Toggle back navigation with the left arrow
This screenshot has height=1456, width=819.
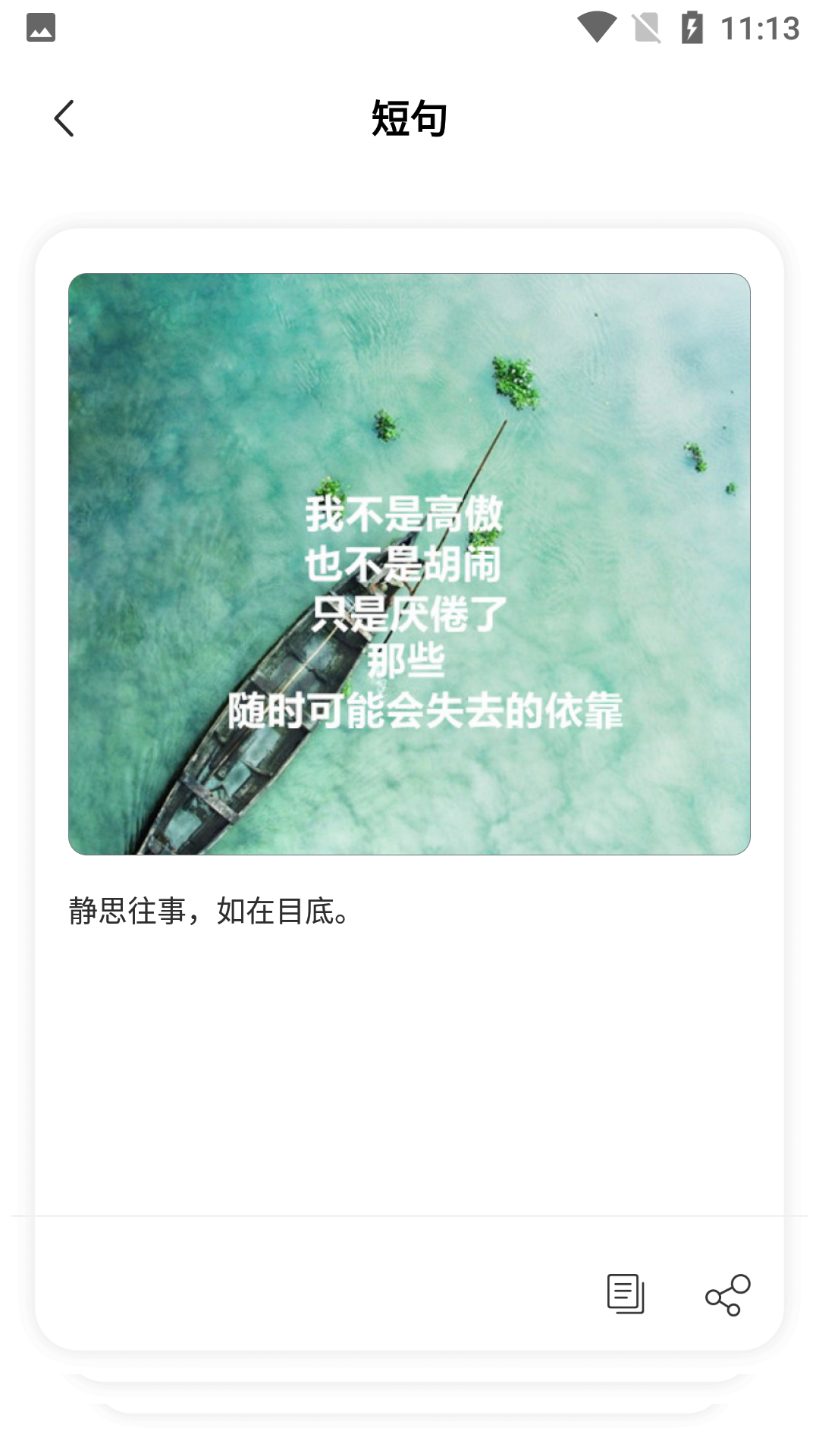click(64, 118)
